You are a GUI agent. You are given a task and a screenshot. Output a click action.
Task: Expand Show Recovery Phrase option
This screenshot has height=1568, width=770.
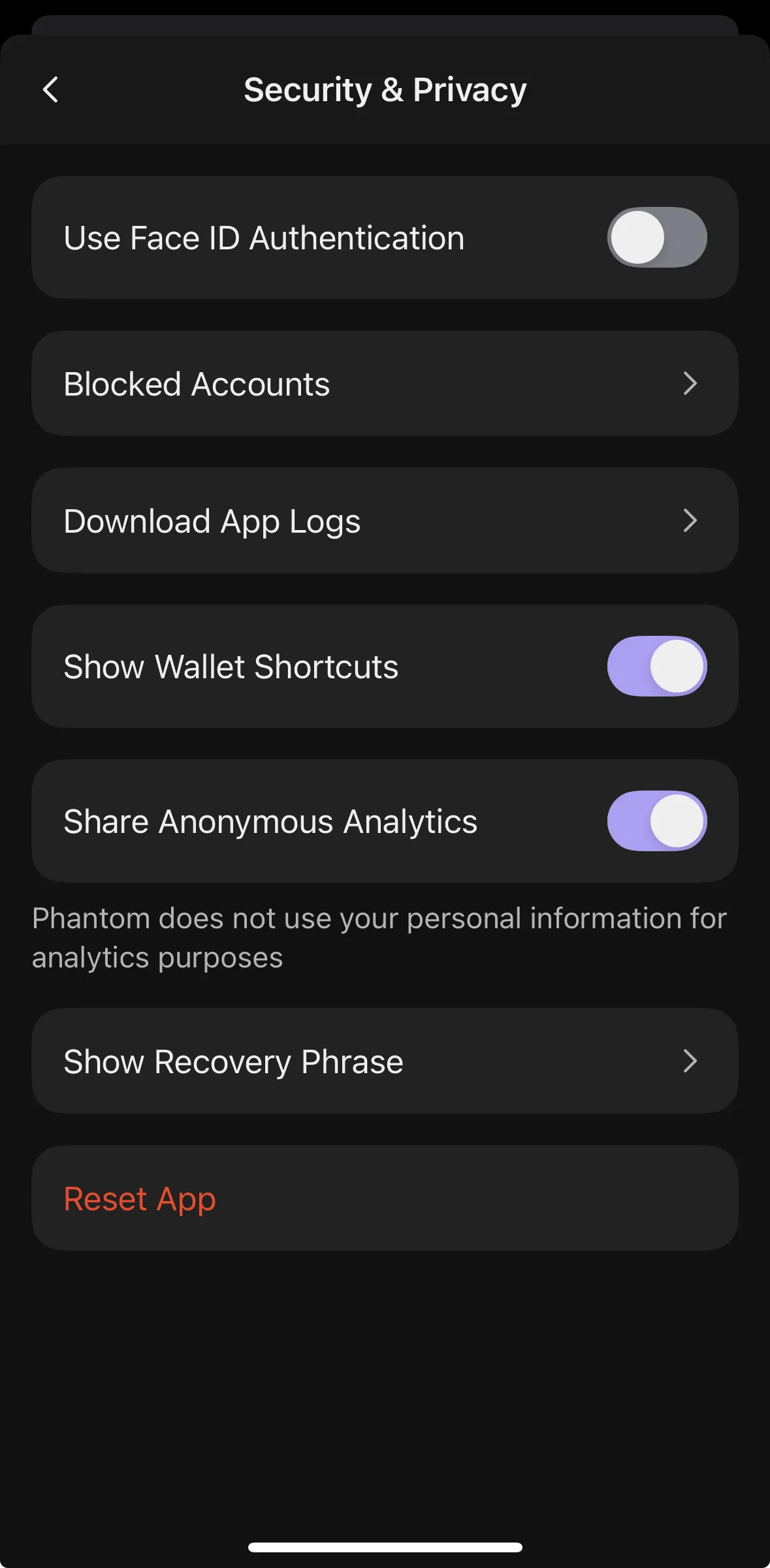[385, 1061]
